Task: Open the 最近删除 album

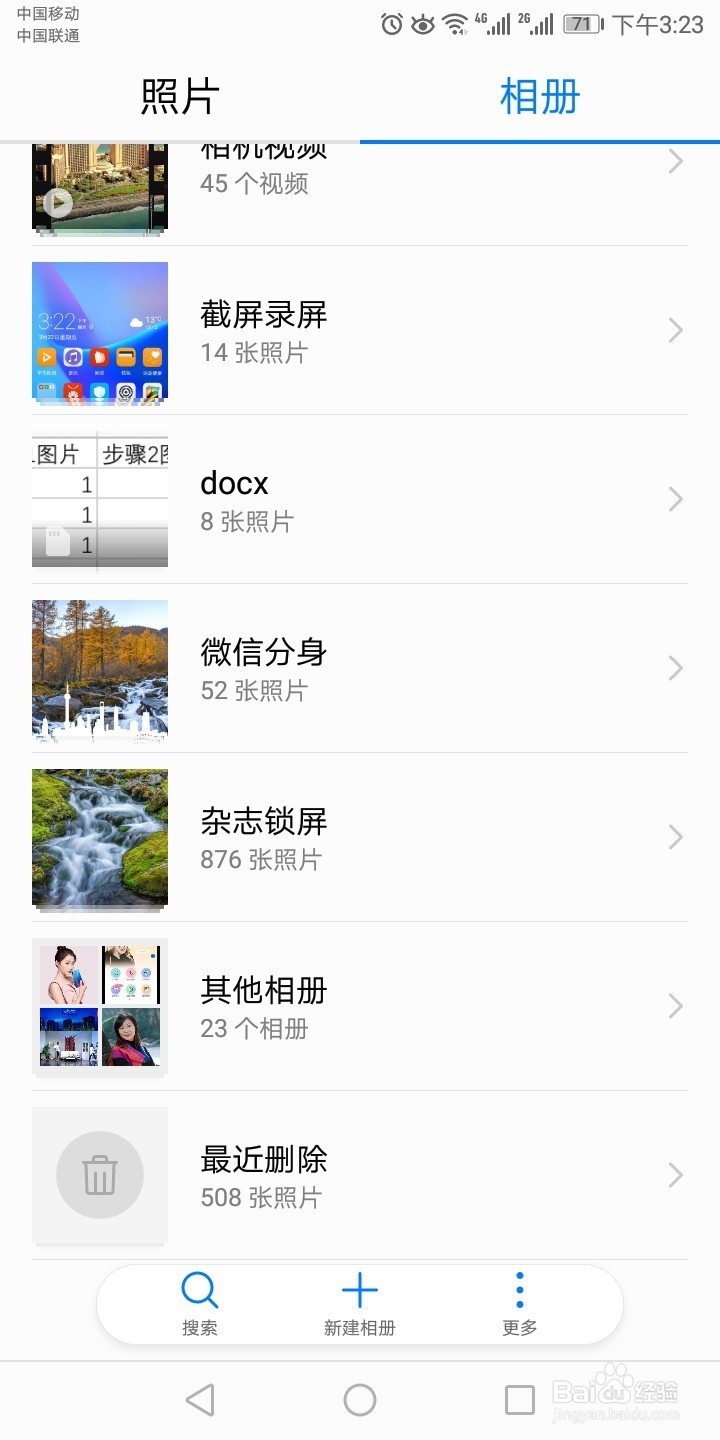Action: [x=360, y=1175]
